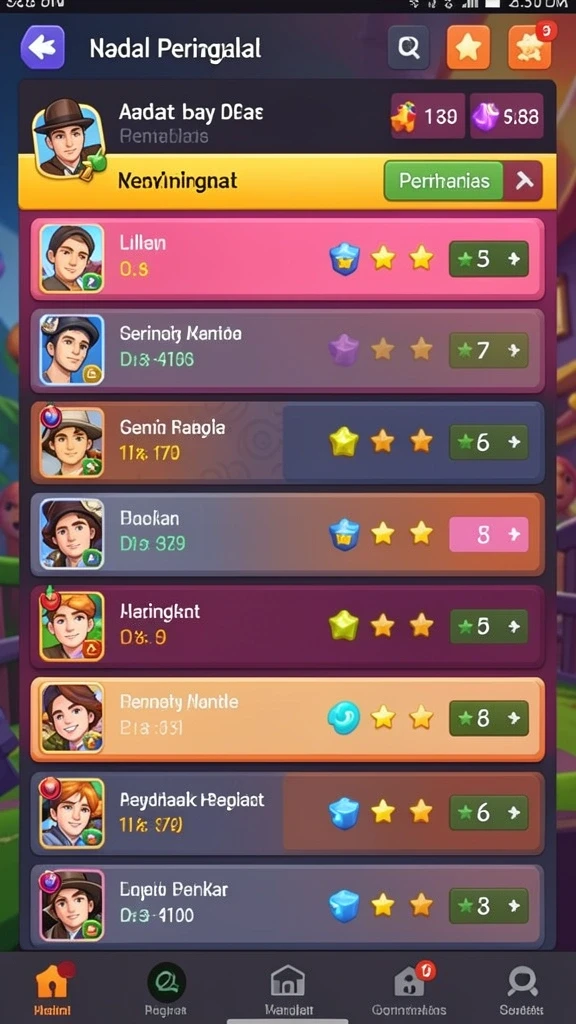Switch to the orange home tab

click(52, 989)
